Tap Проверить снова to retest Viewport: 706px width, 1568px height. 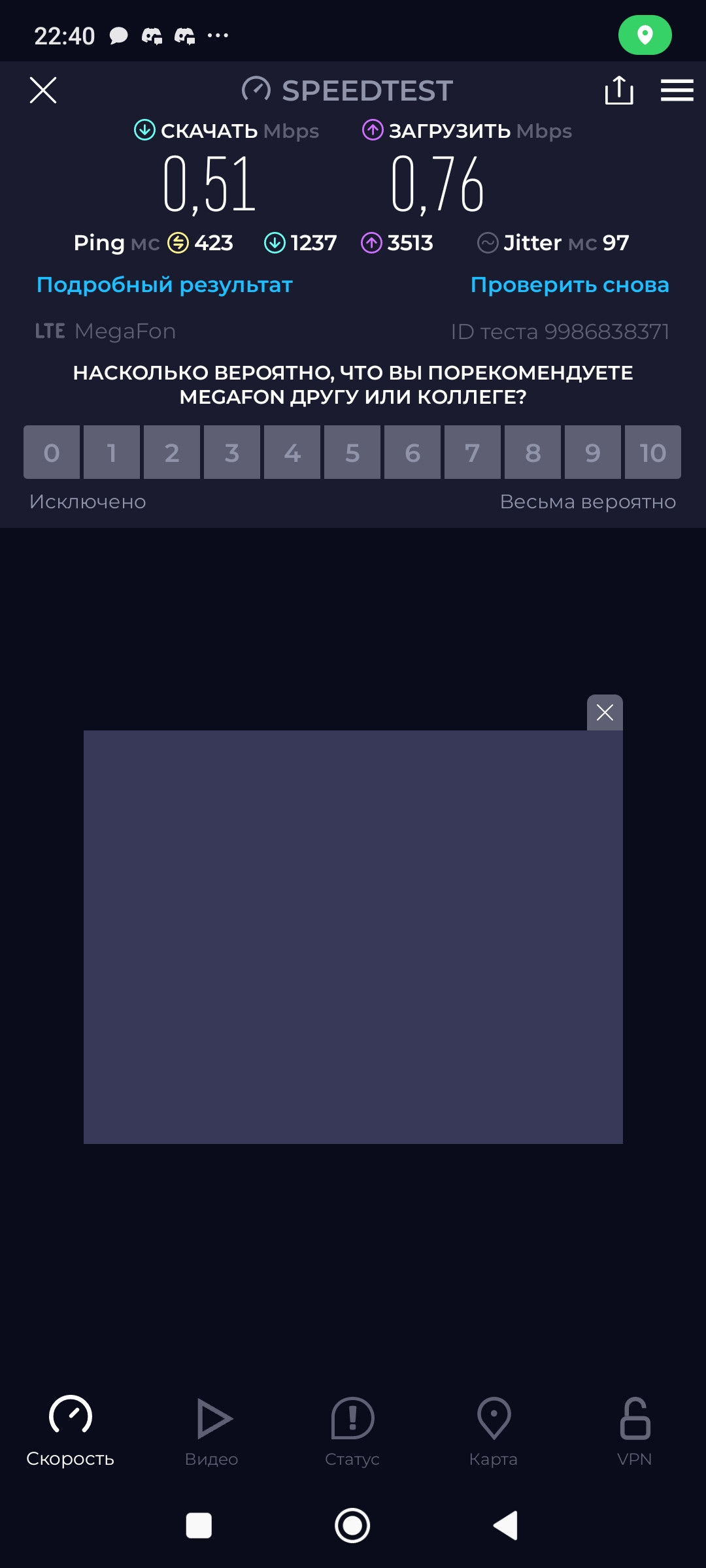569,285
